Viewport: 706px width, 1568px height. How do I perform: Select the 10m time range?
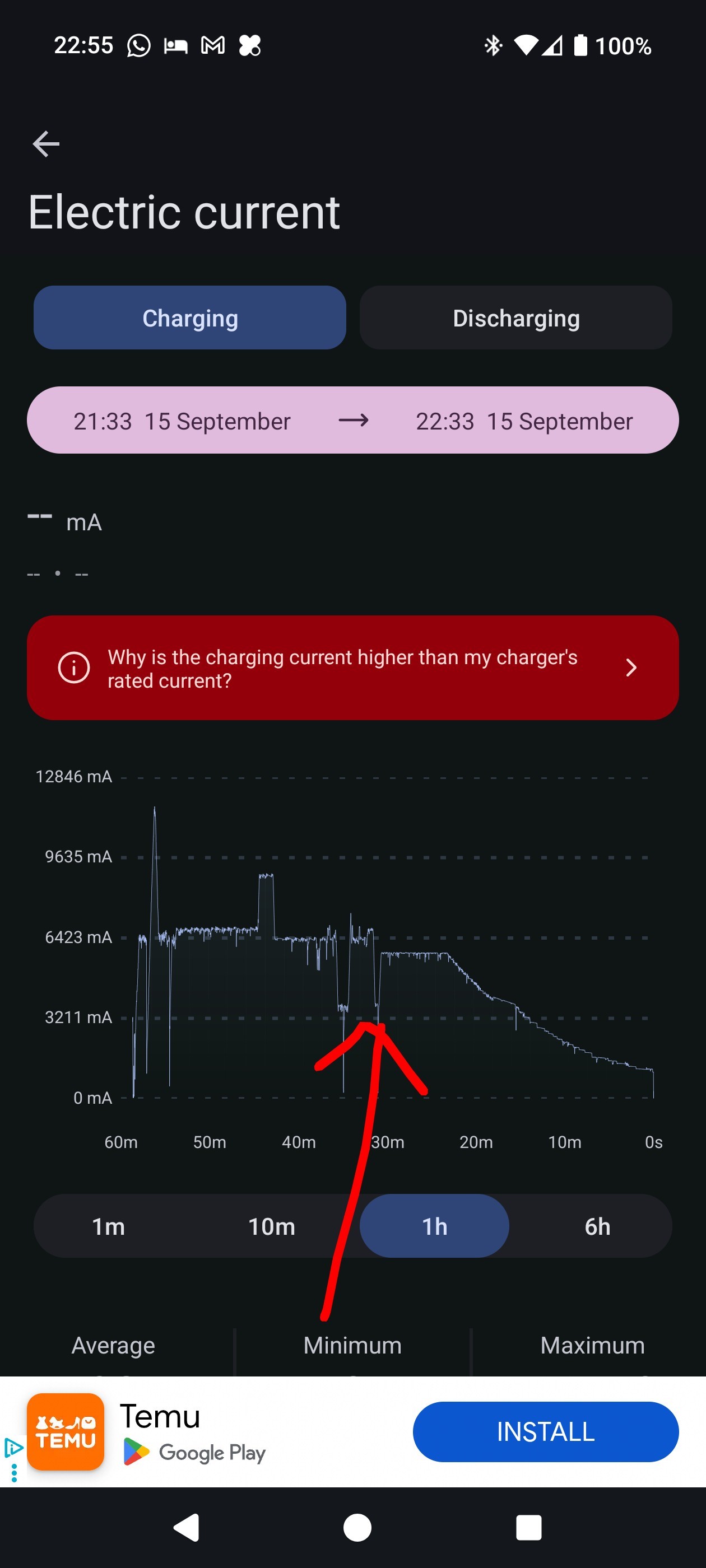pyautogui.click(x=272, y=1226)
